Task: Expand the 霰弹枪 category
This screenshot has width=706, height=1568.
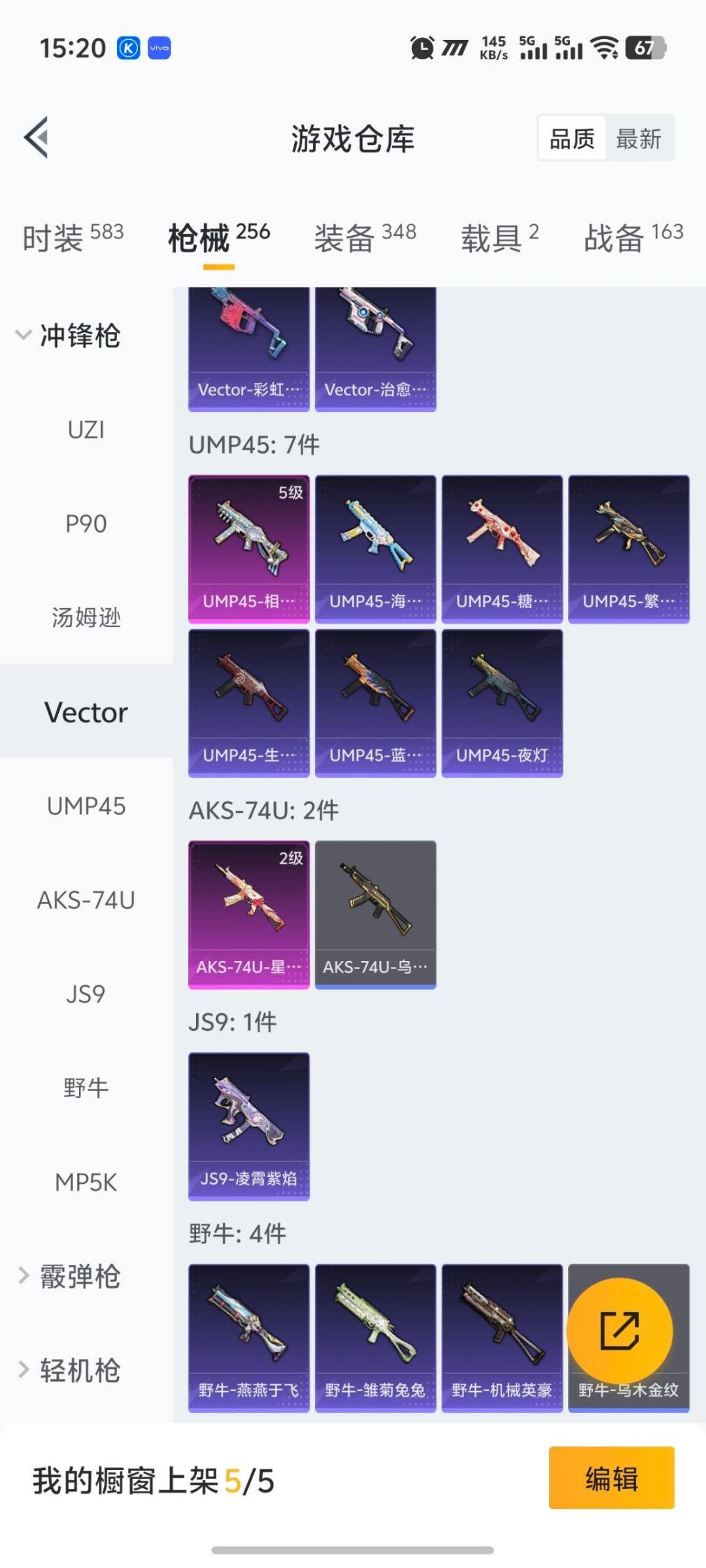Action: [69, 1277]
